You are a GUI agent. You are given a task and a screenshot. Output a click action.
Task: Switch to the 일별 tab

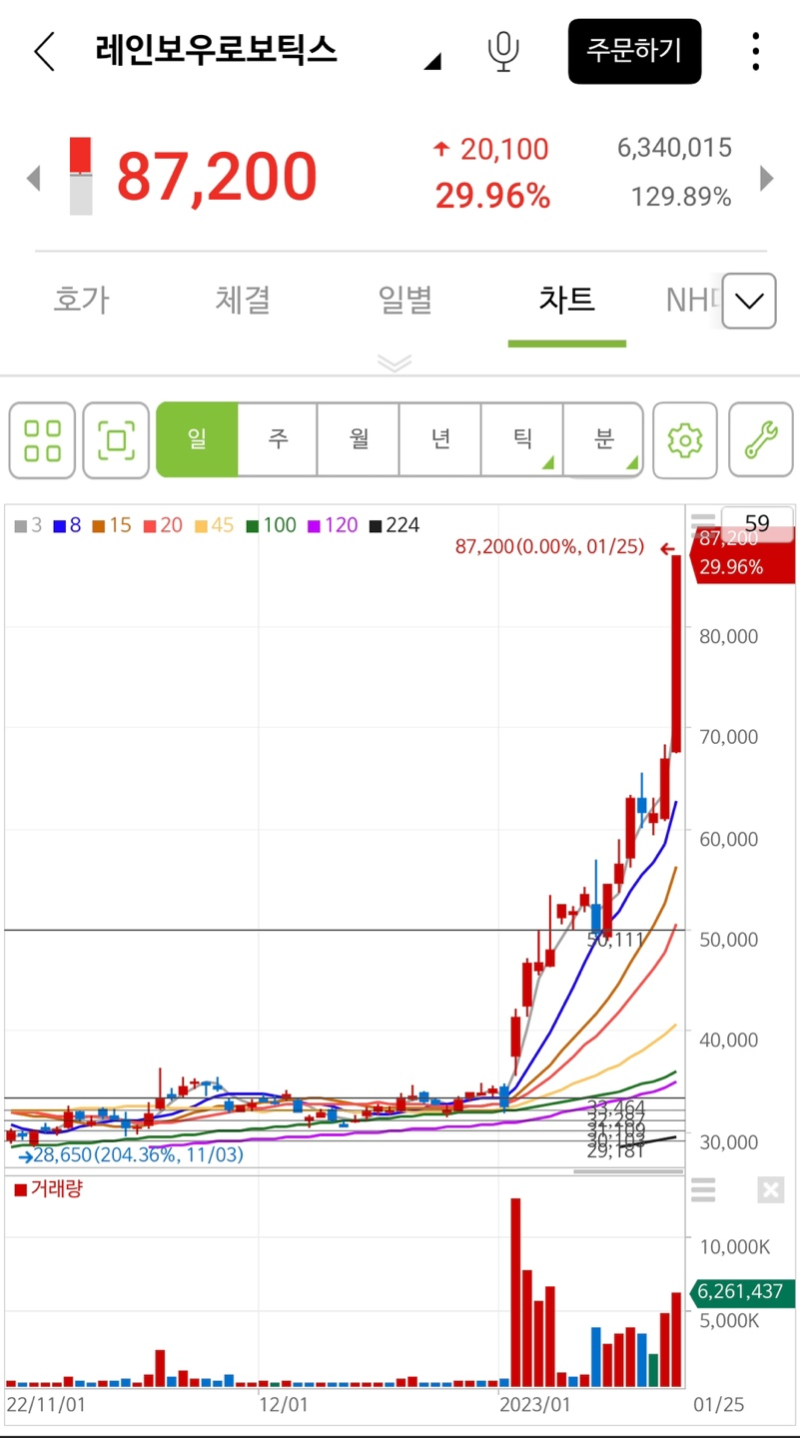[x=405, y=299]
